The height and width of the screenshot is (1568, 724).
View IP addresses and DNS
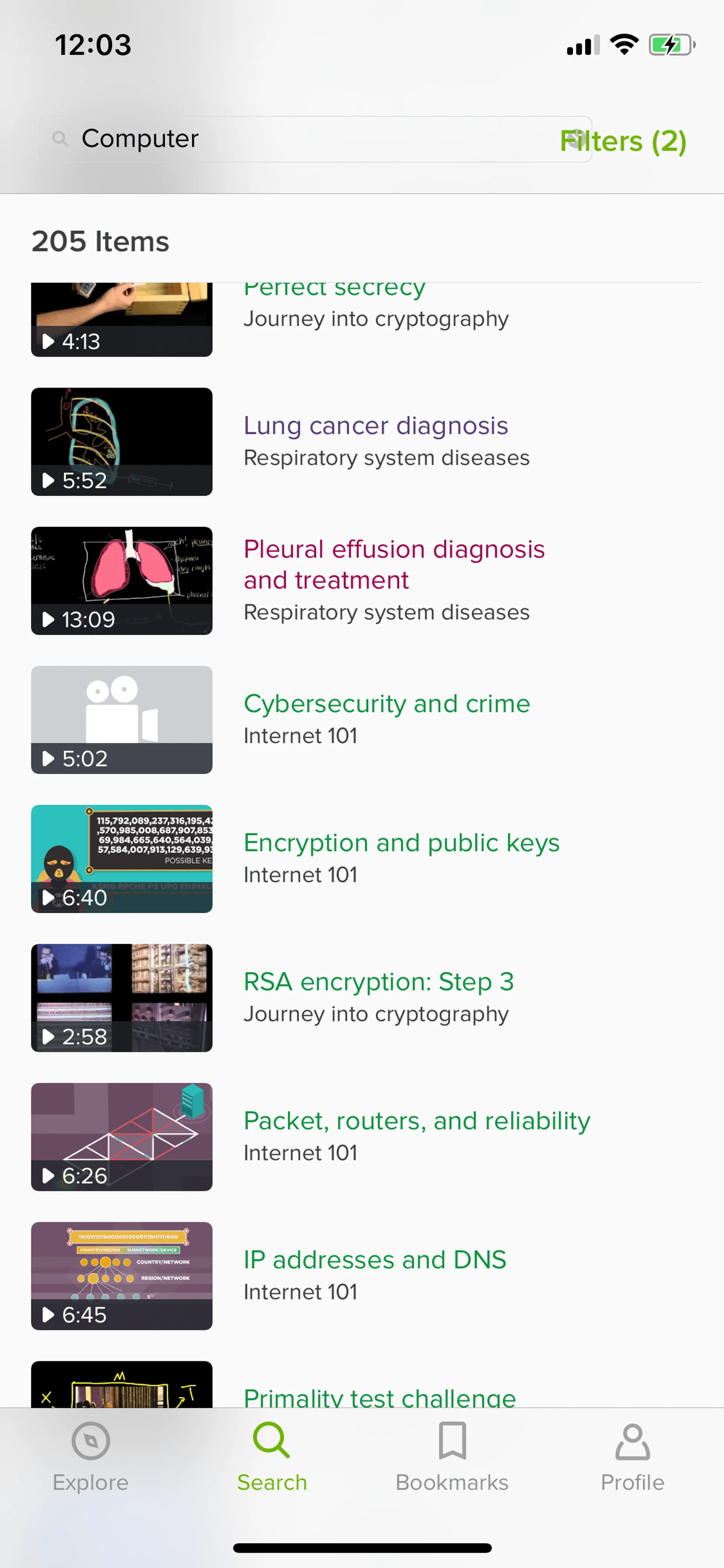click(374, 1260)
